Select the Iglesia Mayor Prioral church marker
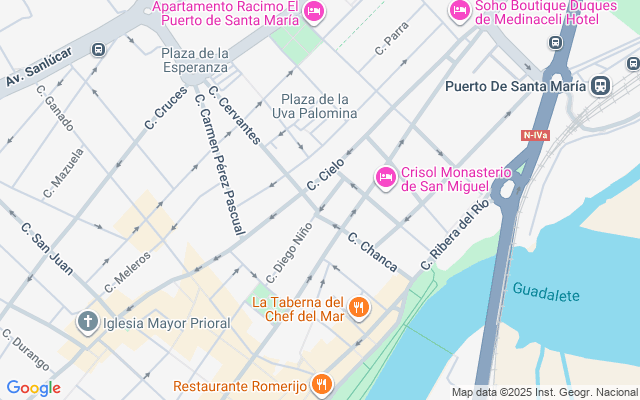This screenshot has width=640, height=400. (88, 323)
